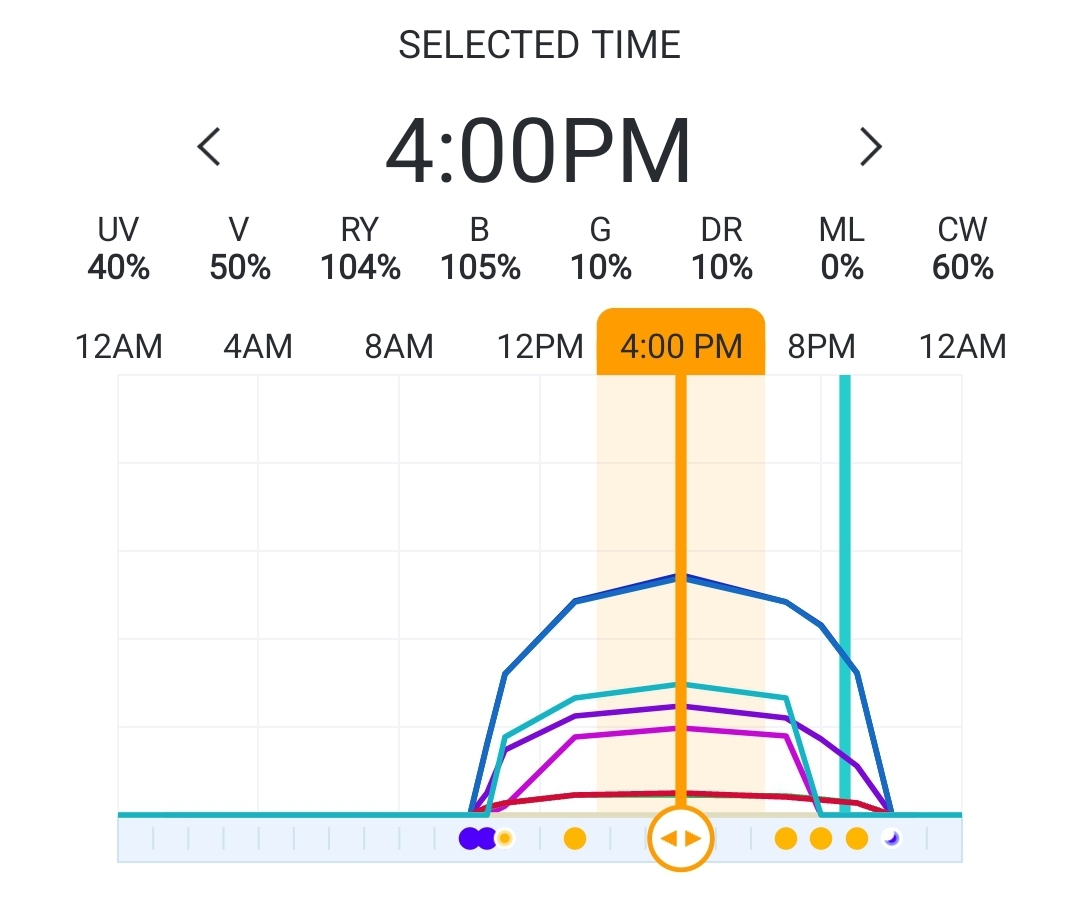The height and width of the screenshot is (898, 1080).
Task: Advance to the next time point
Action: pyautogui.click(x=871, y=148)
